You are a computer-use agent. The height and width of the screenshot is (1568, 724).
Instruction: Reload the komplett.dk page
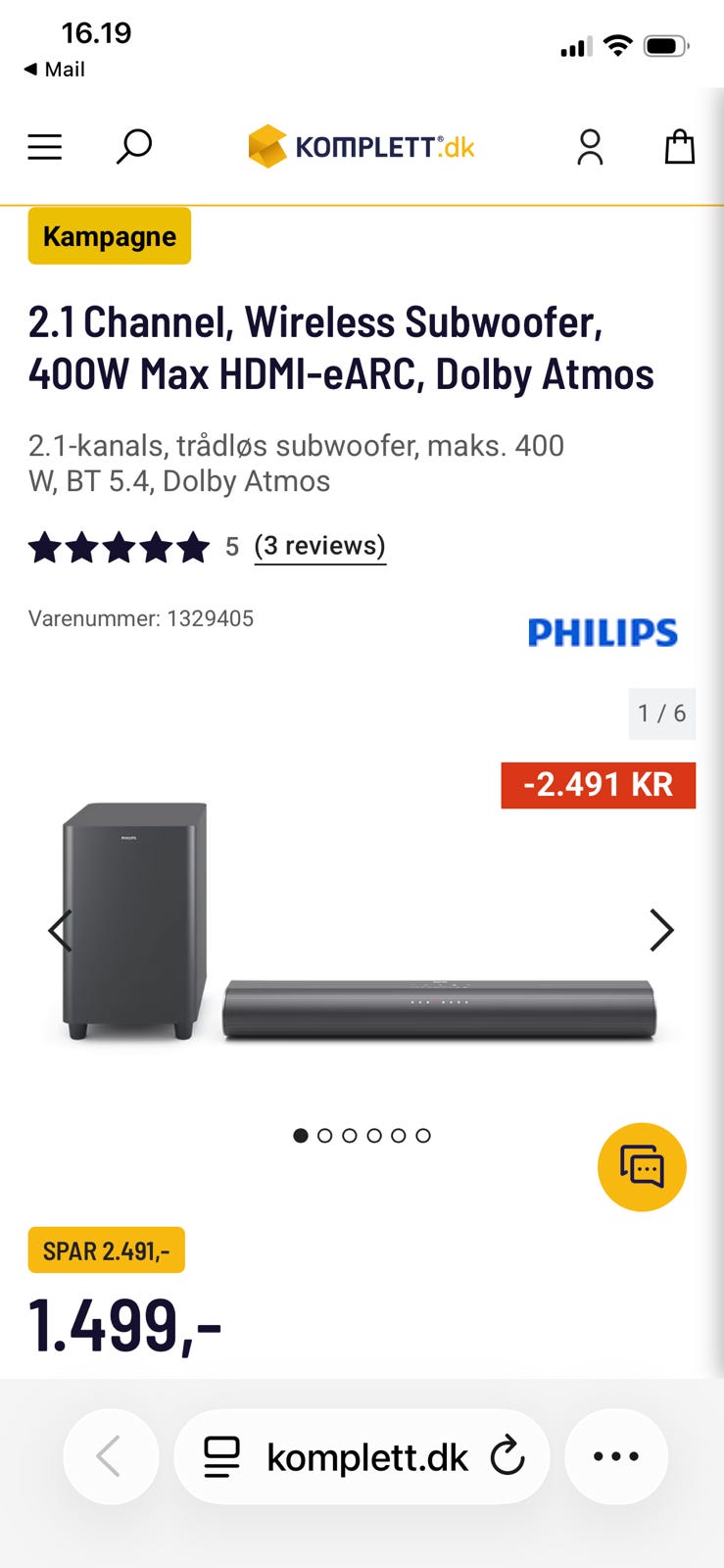(507, 1456)
